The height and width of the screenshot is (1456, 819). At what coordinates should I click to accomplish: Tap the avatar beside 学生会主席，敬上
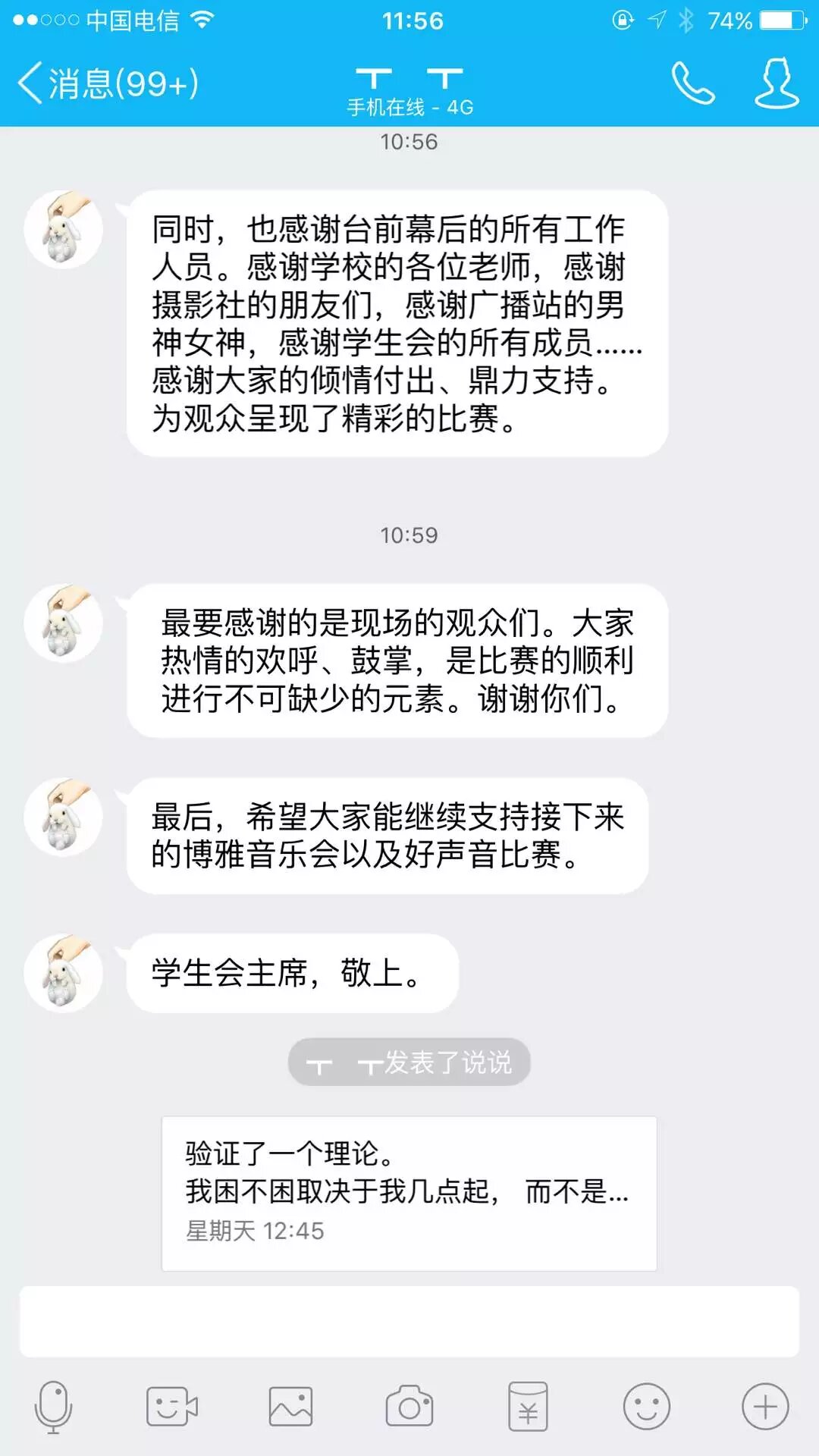(64, 973)
